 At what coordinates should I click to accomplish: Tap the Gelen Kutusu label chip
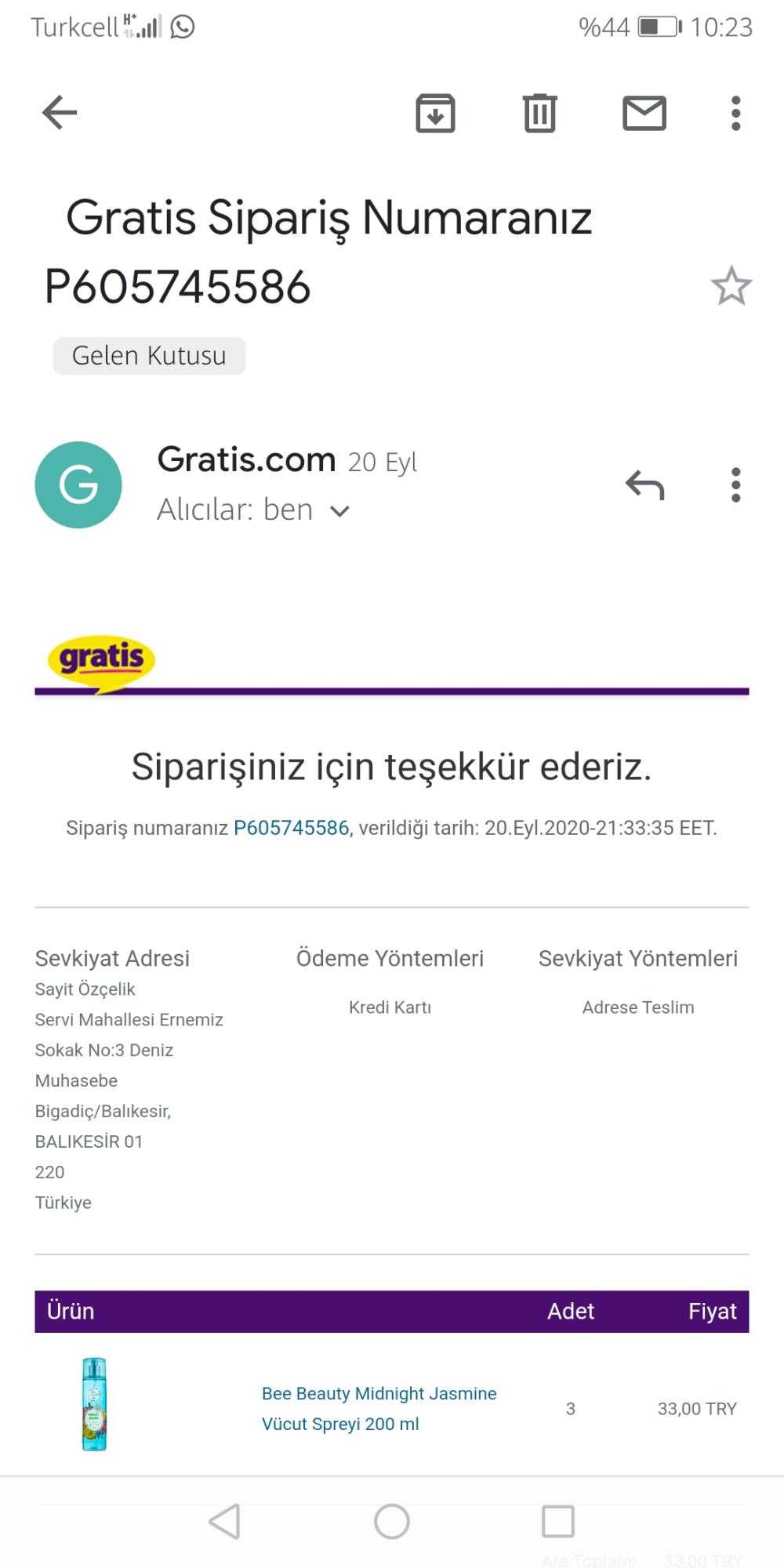click(x=149, y=356)
